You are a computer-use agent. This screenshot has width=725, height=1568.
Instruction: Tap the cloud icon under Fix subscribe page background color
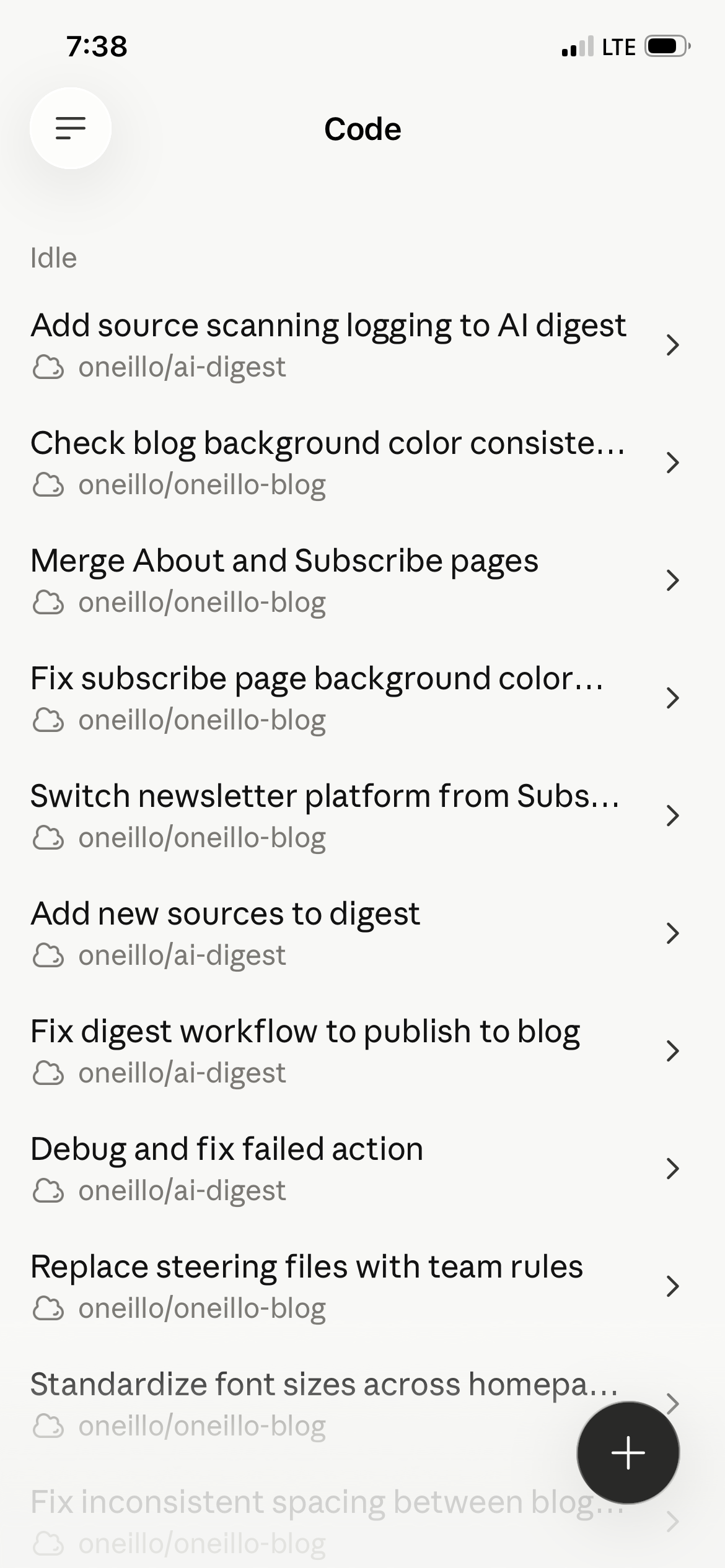[50, 719]
